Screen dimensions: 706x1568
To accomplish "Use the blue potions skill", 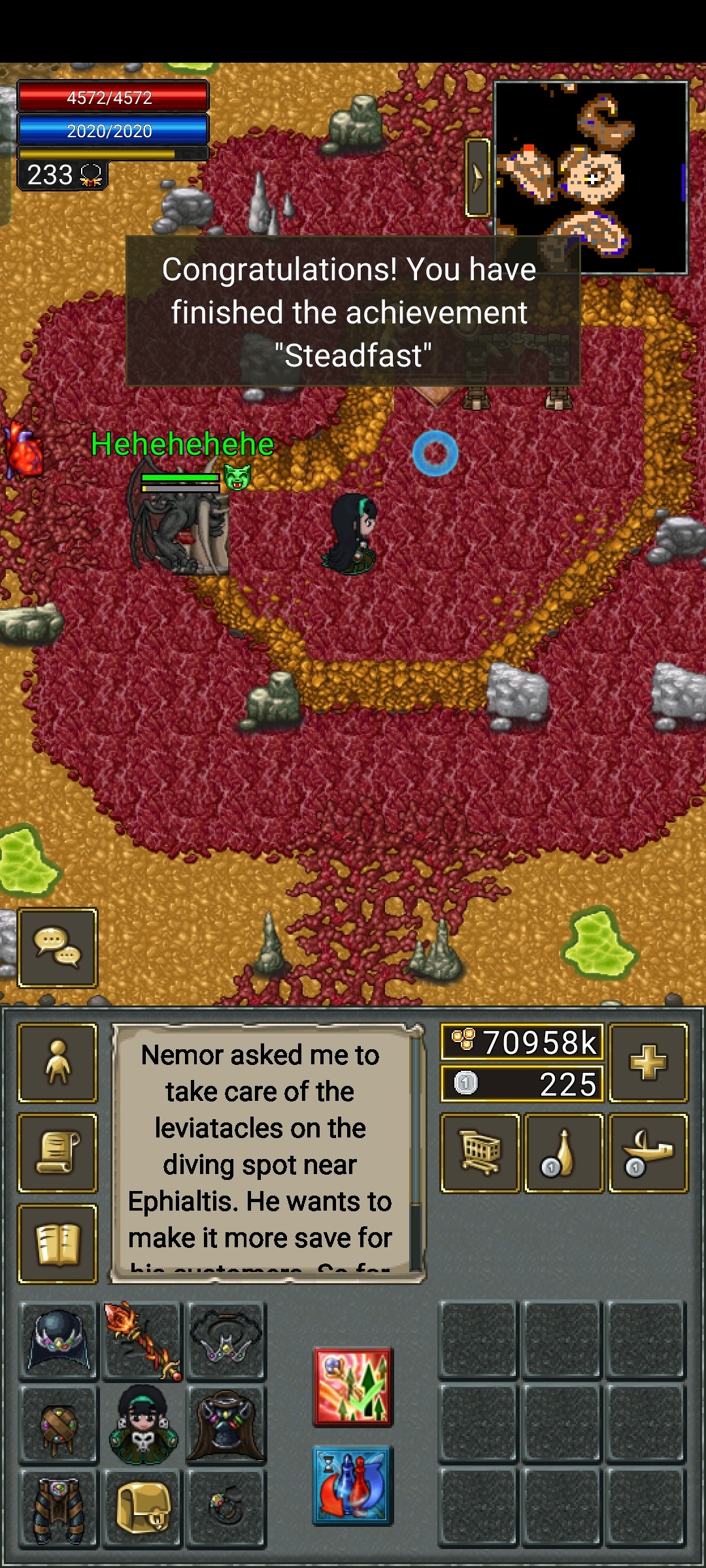I will pyautogui.click(x=353, y=1486).
